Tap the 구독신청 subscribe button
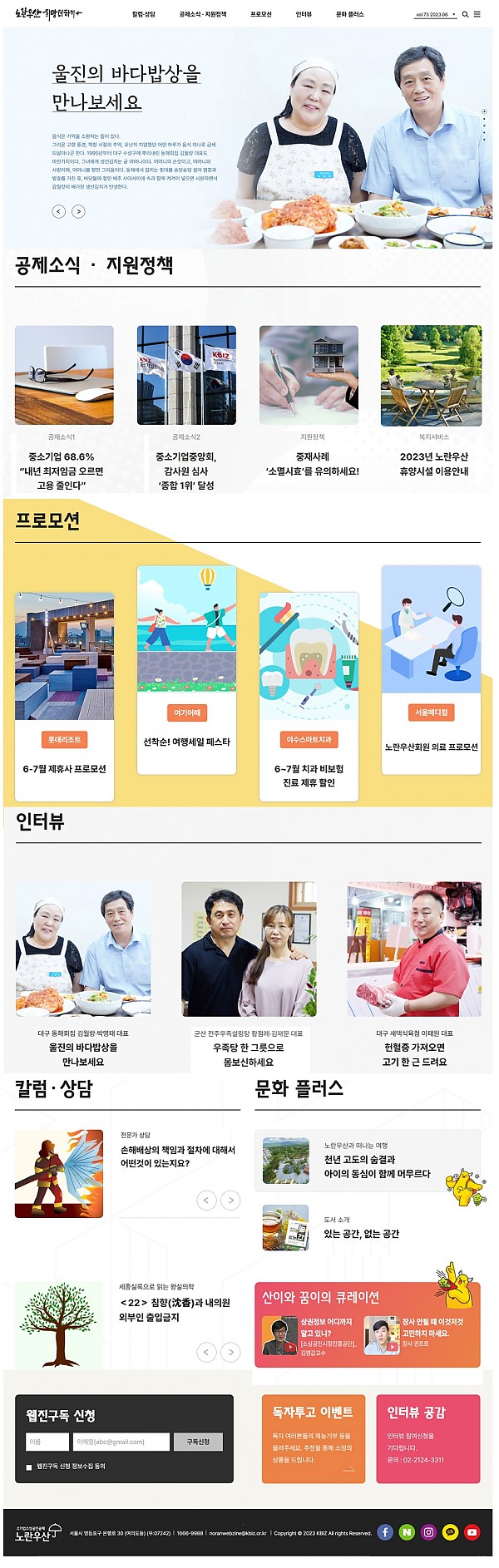499x1568 pixels. pyautogui.click(x=198, y=1442)
